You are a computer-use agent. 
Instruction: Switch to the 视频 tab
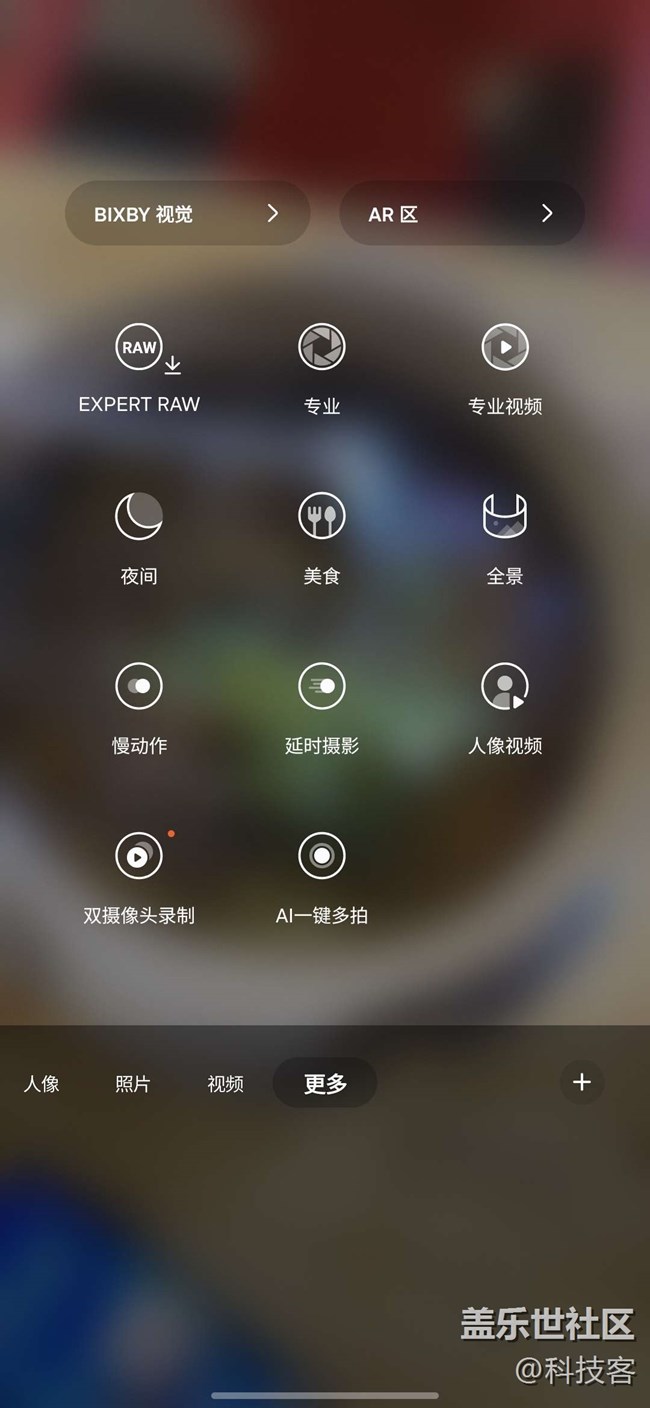point(225,1084)
